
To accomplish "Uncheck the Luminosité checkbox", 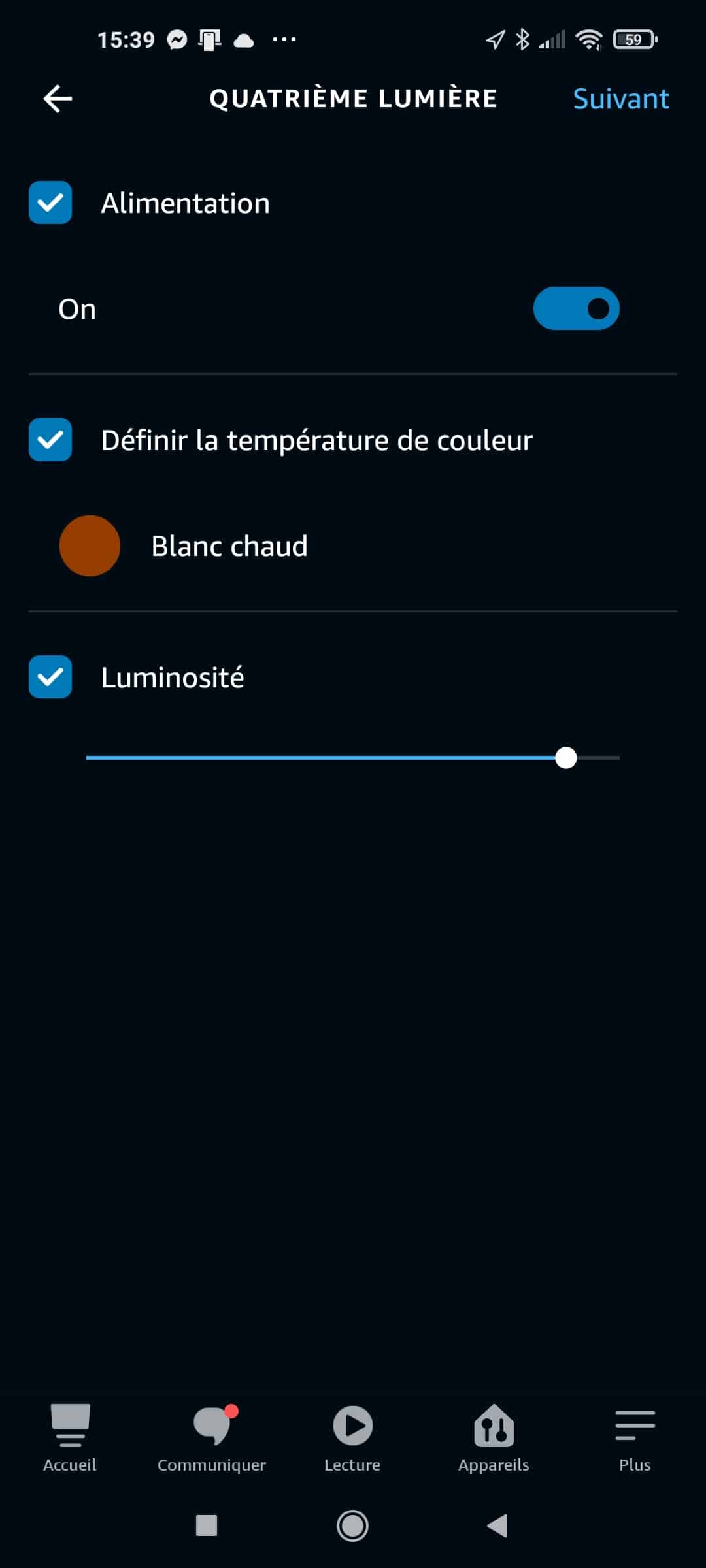I will click(50, 677).
